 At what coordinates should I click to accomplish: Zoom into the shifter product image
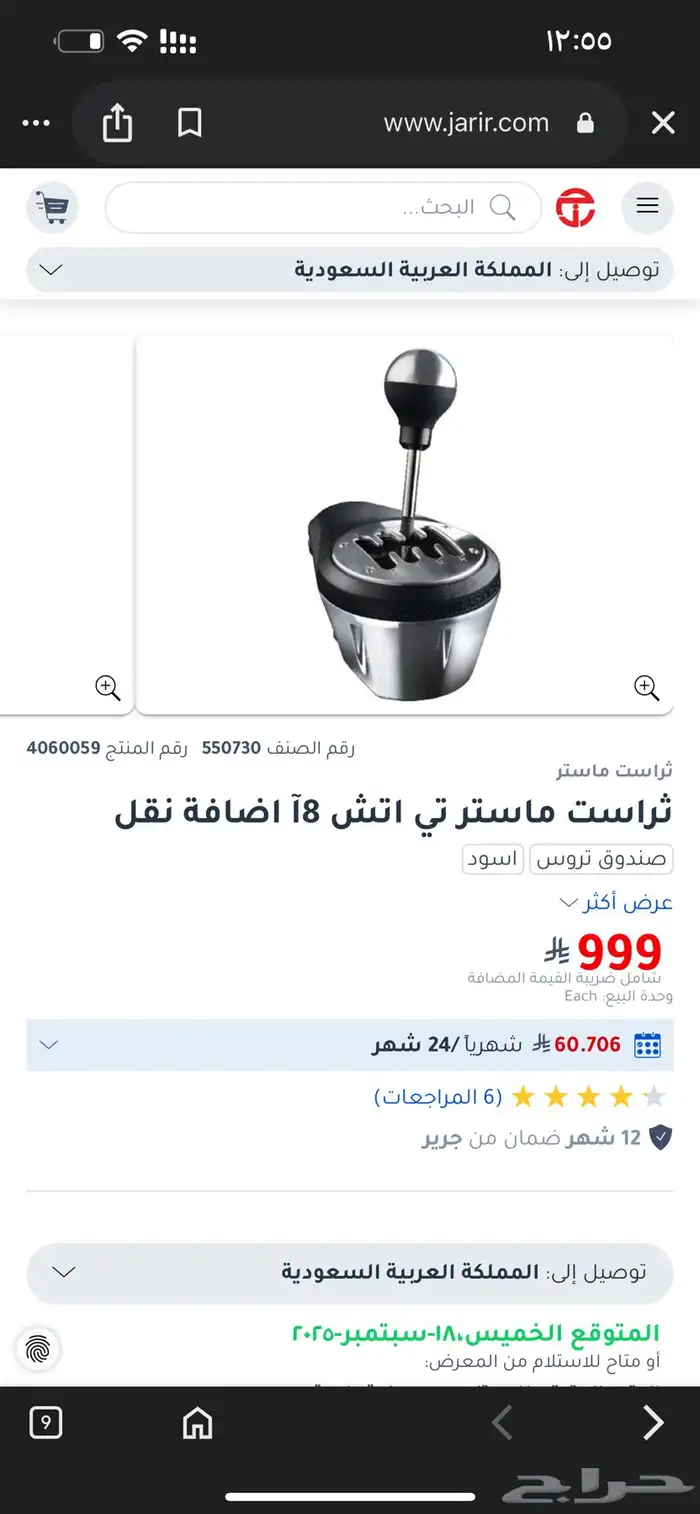(x=646, y=687)
